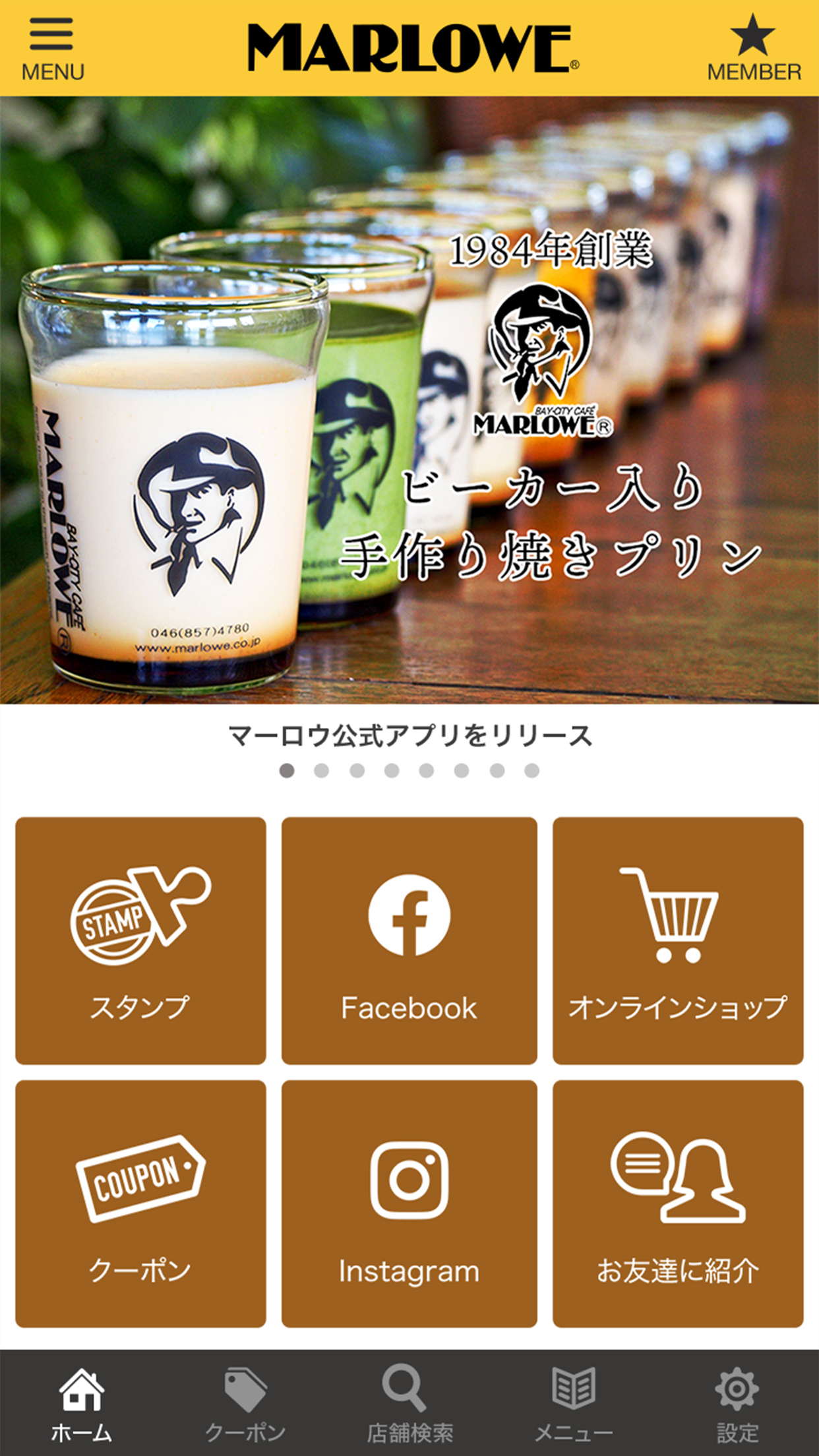The width and height of the screenshot is (819, 1456).
Task: Open the Instagram tile
Action: [409, 1203]
